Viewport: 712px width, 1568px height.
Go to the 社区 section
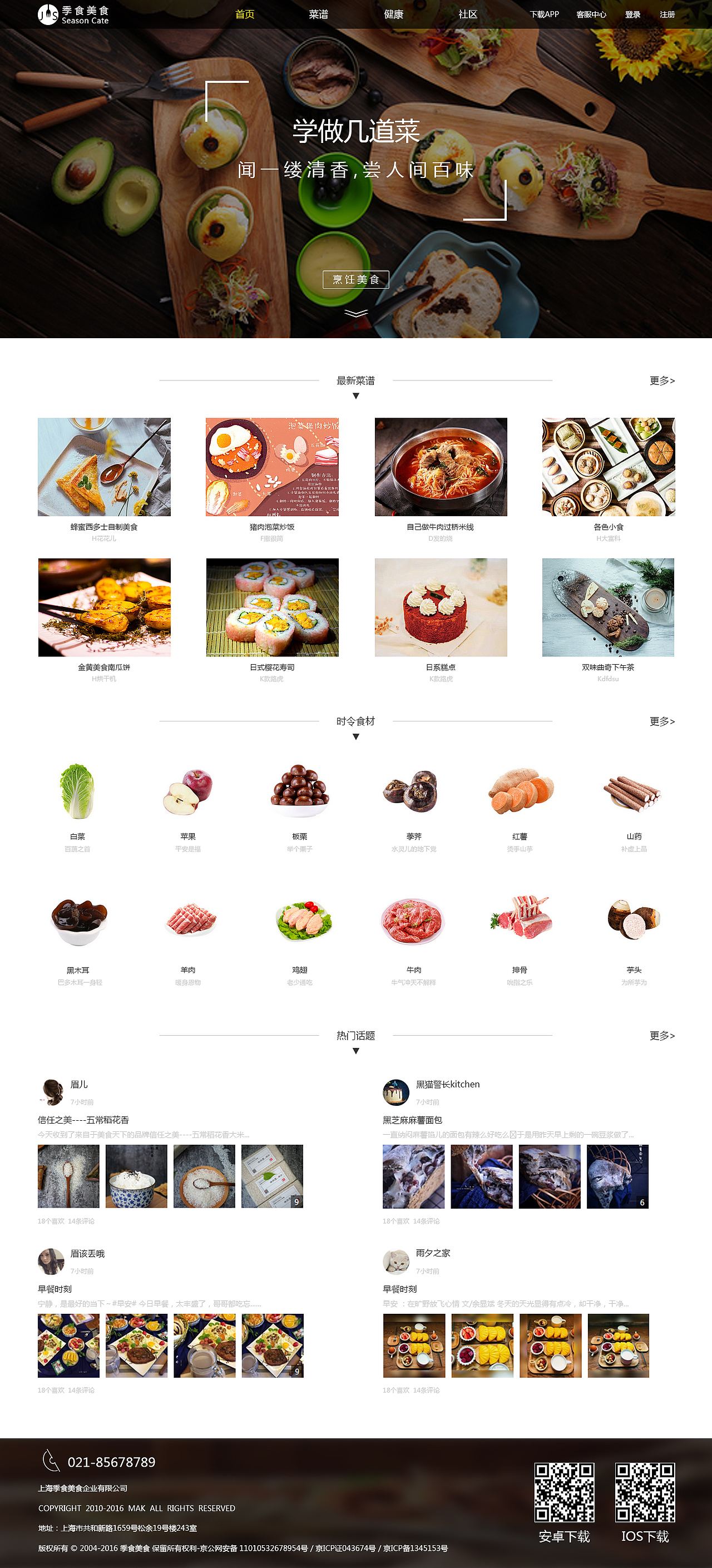click(x=467, y=14)
